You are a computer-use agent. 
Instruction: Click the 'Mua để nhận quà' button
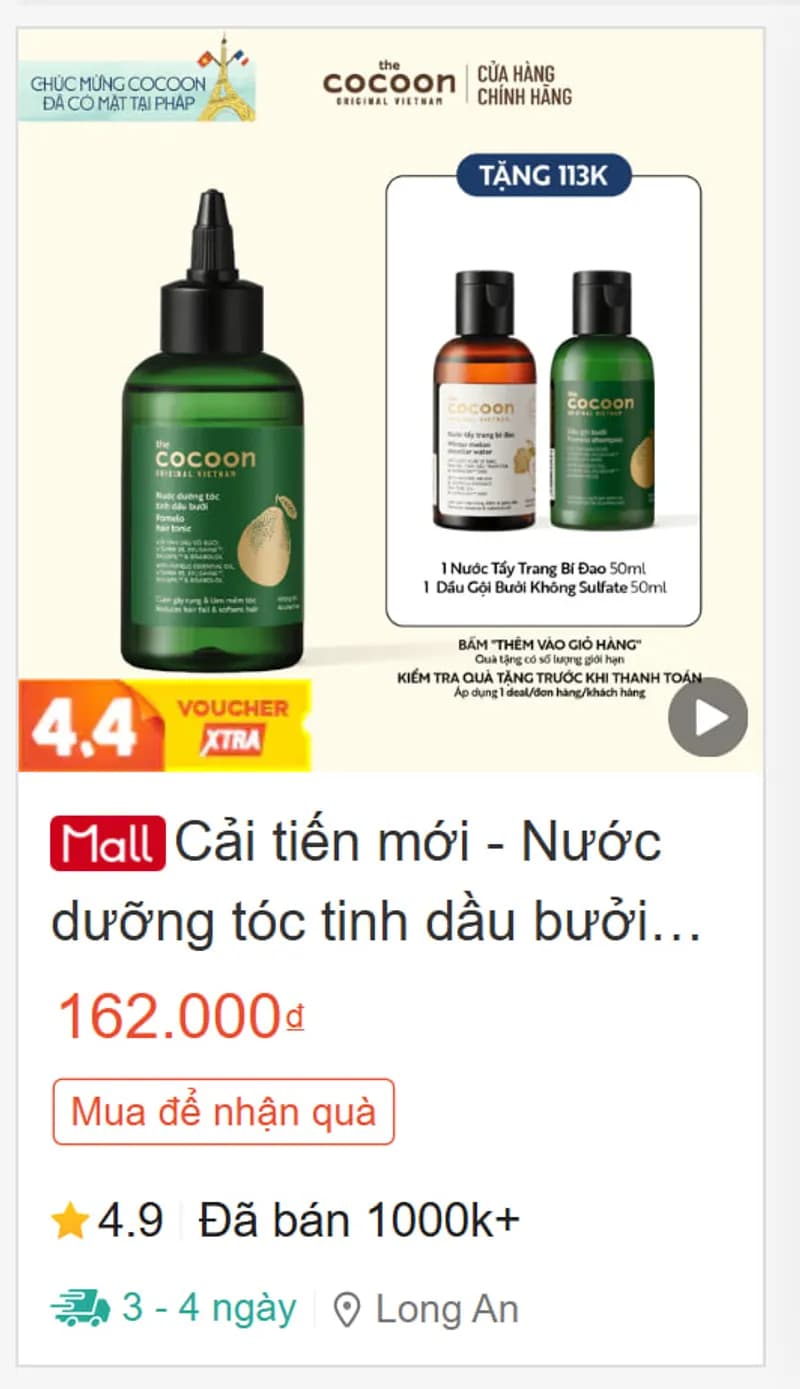coord(224,1110)
